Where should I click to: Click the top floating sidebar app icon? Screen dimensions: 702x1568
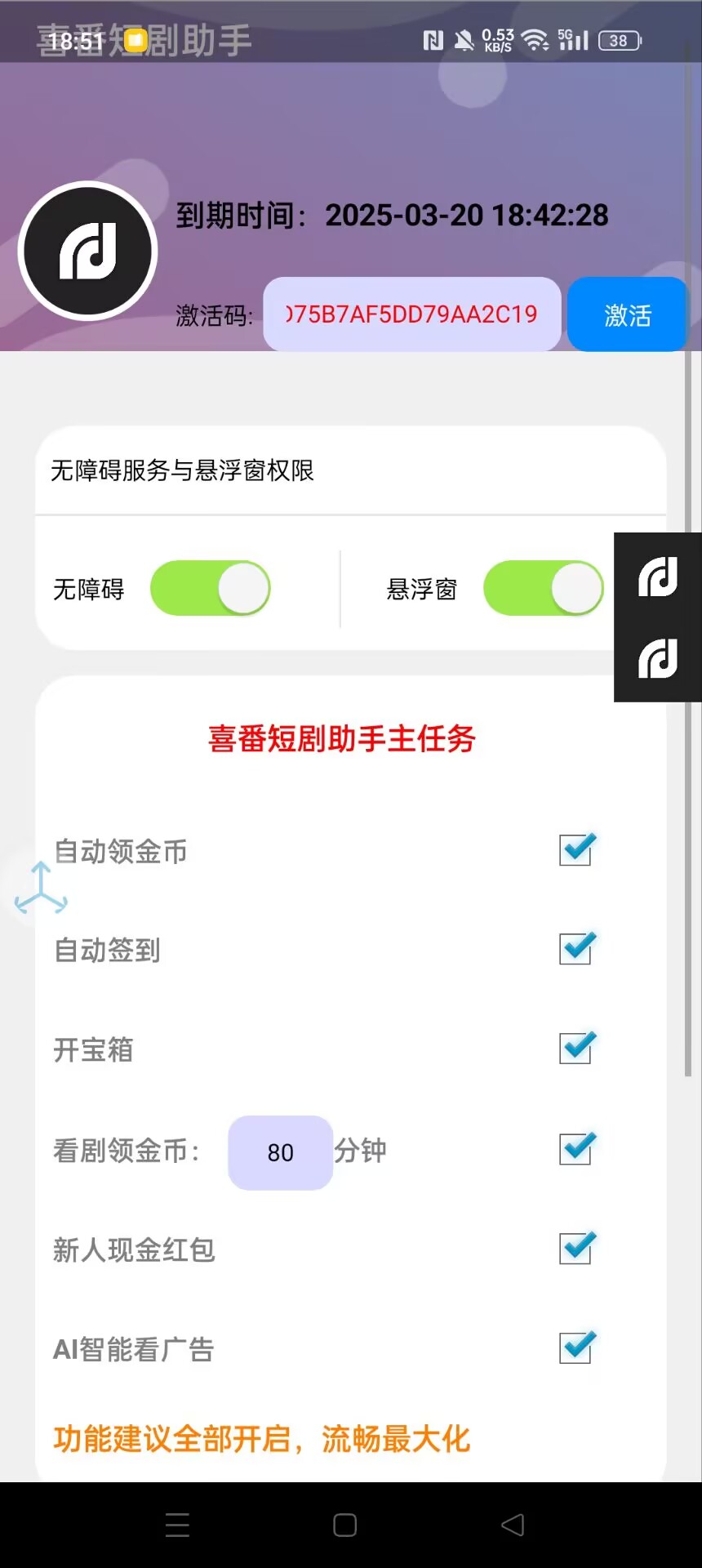click(658, 577)
